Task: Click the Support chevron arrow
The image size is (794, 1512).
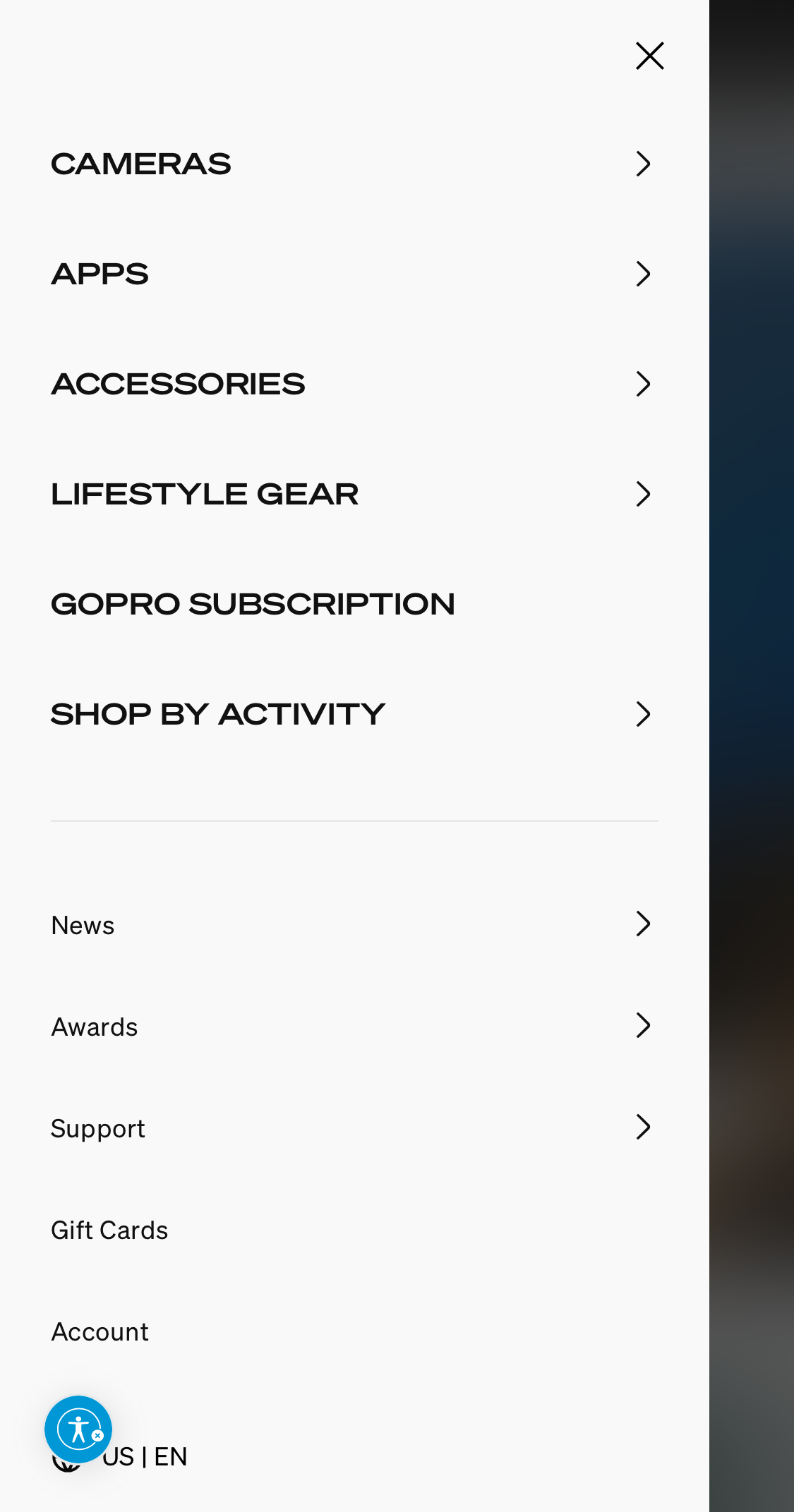Action: [x=642, y=1127]
